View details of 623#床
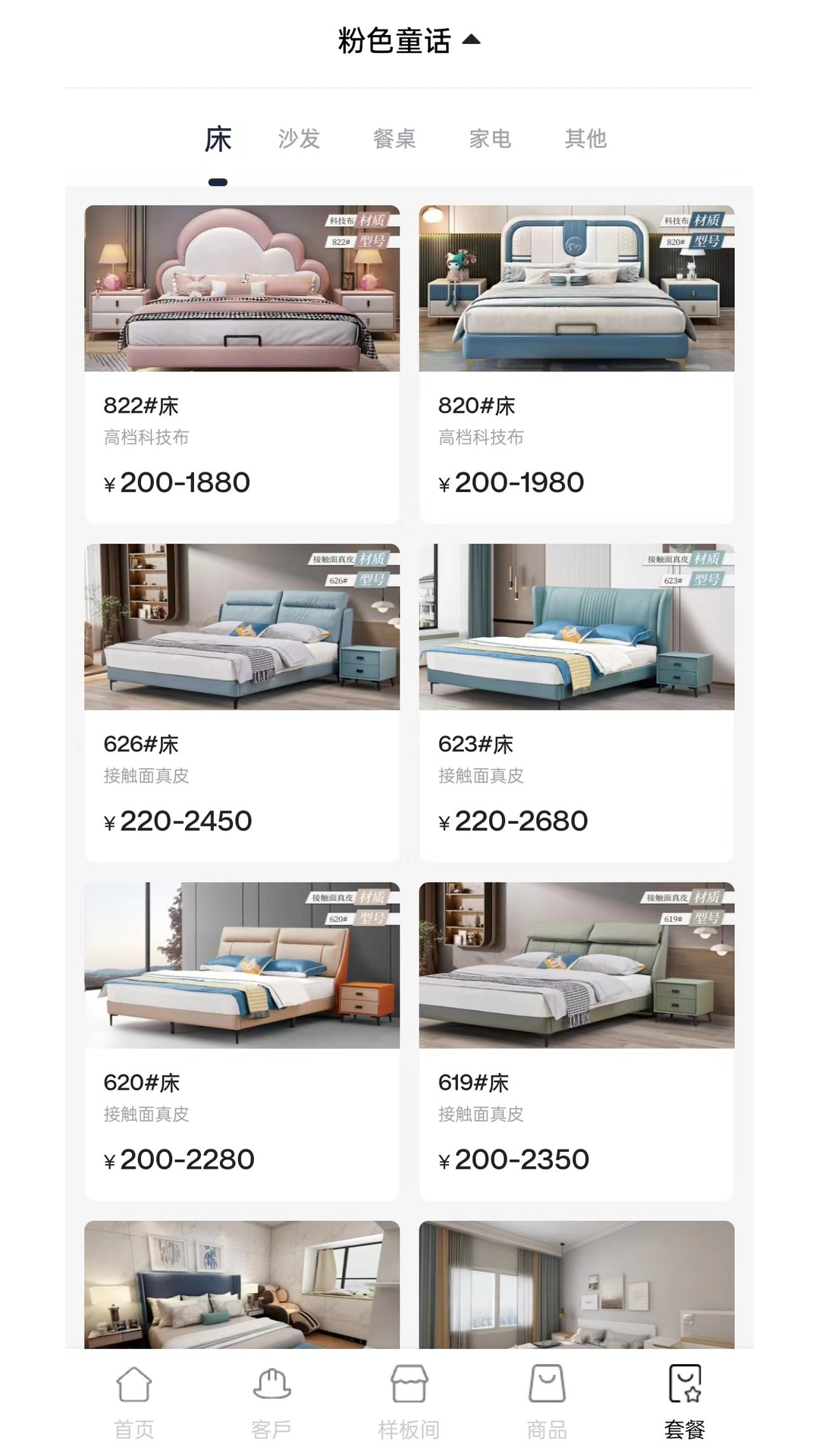Screen dimensions: 819x1456 [576, 702]
